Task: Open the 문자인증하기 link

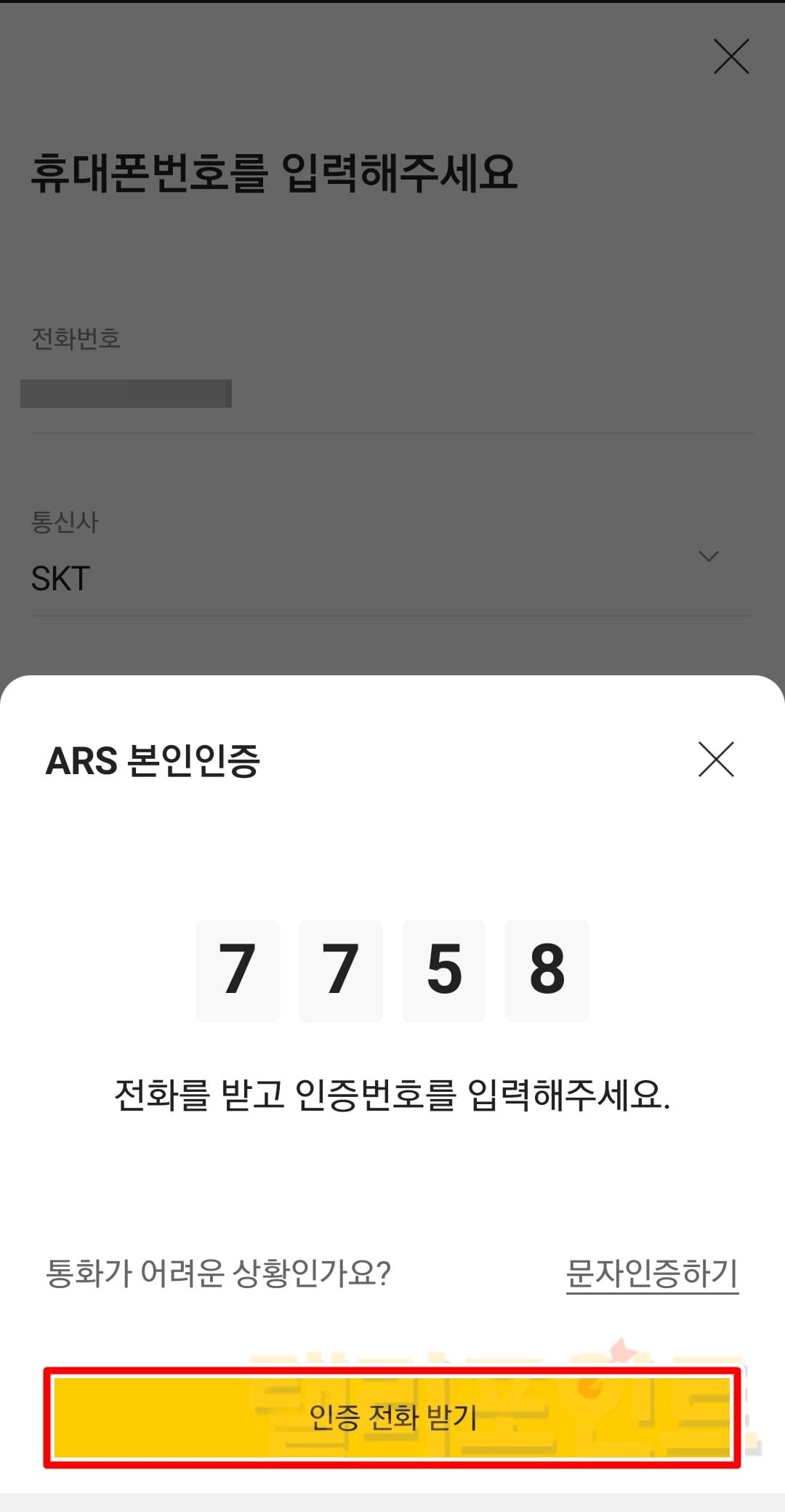Action: tap(651, 1273)
